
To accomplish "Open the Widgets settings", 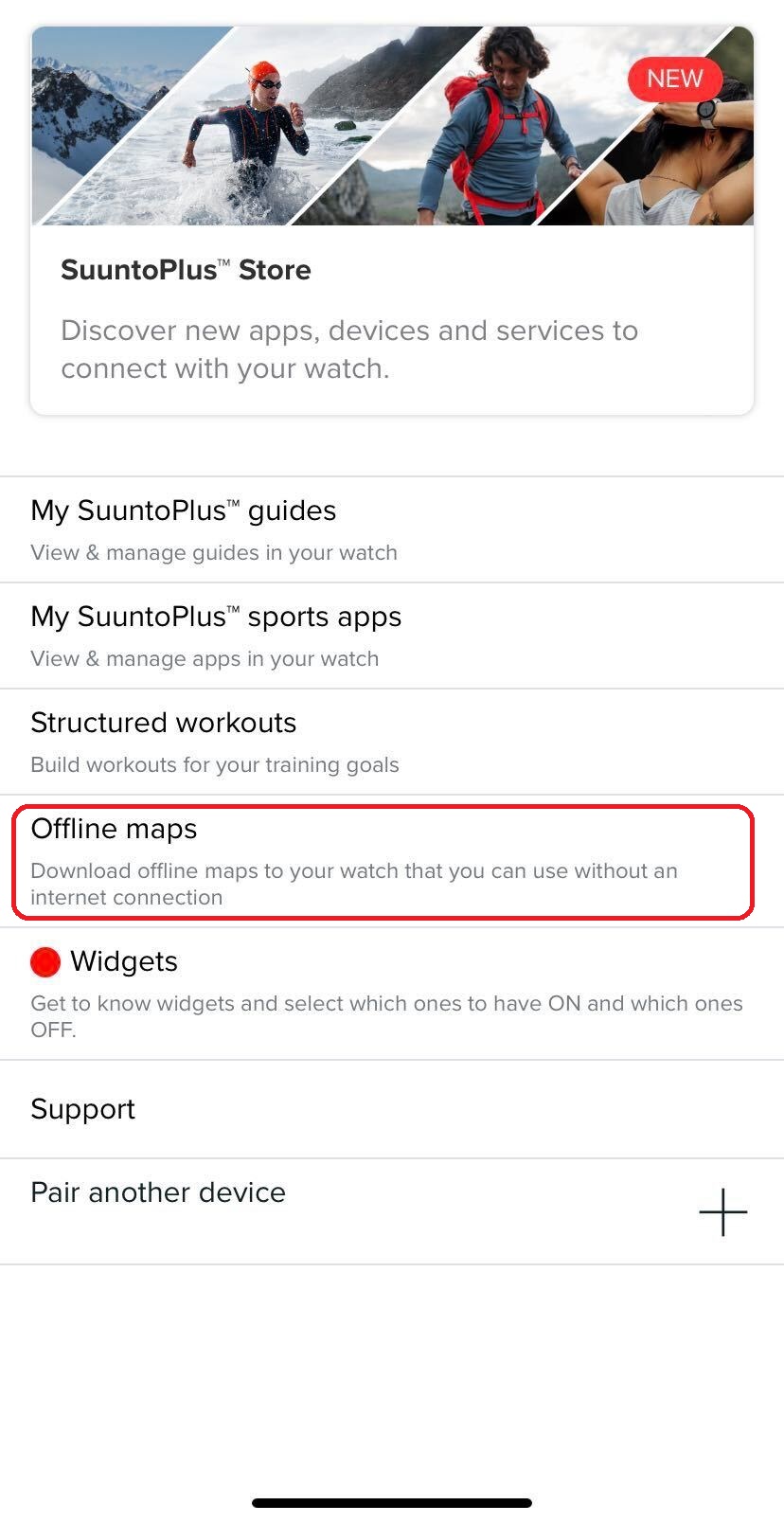I will pos(392,993).
